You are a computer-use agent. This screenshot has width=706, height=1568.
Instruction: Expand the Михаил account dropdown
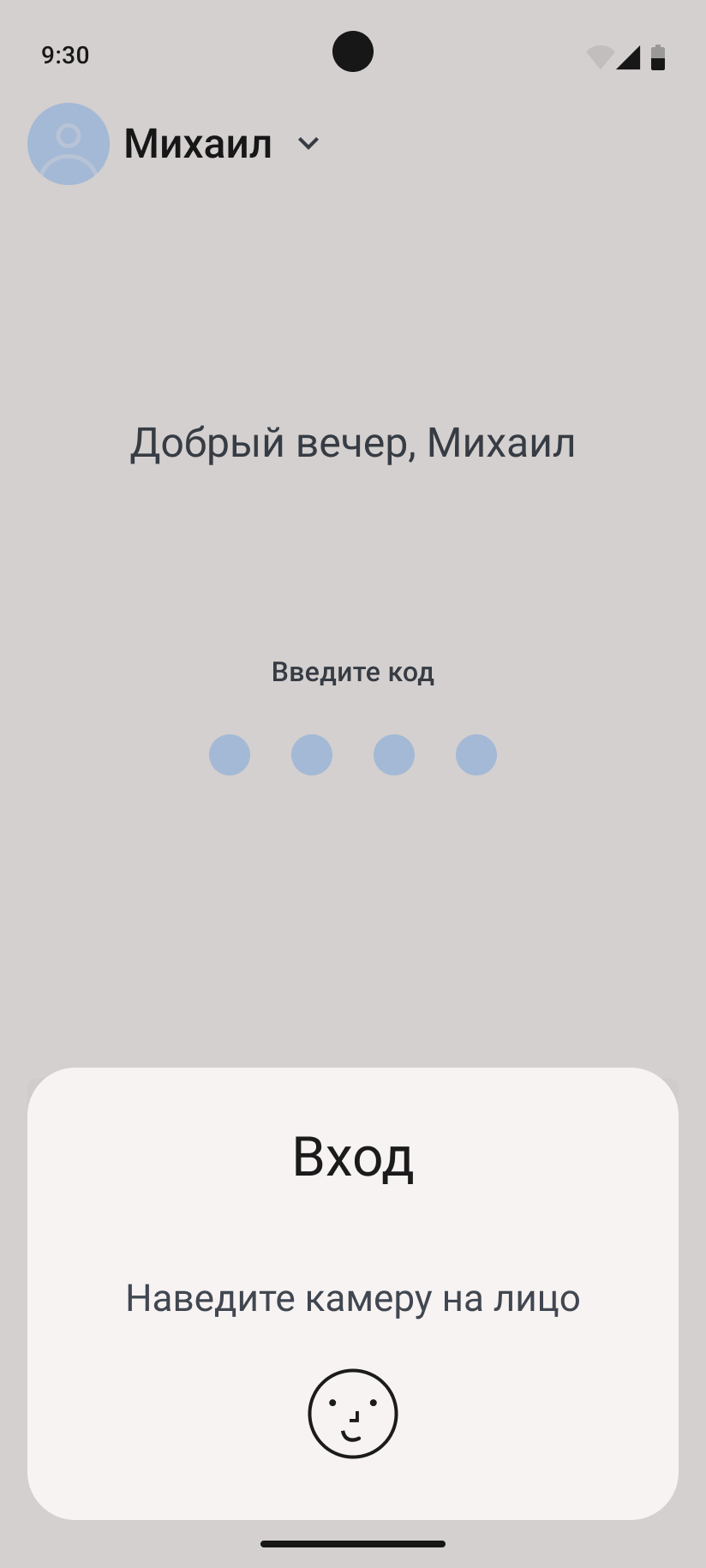[x=308, y=144]
